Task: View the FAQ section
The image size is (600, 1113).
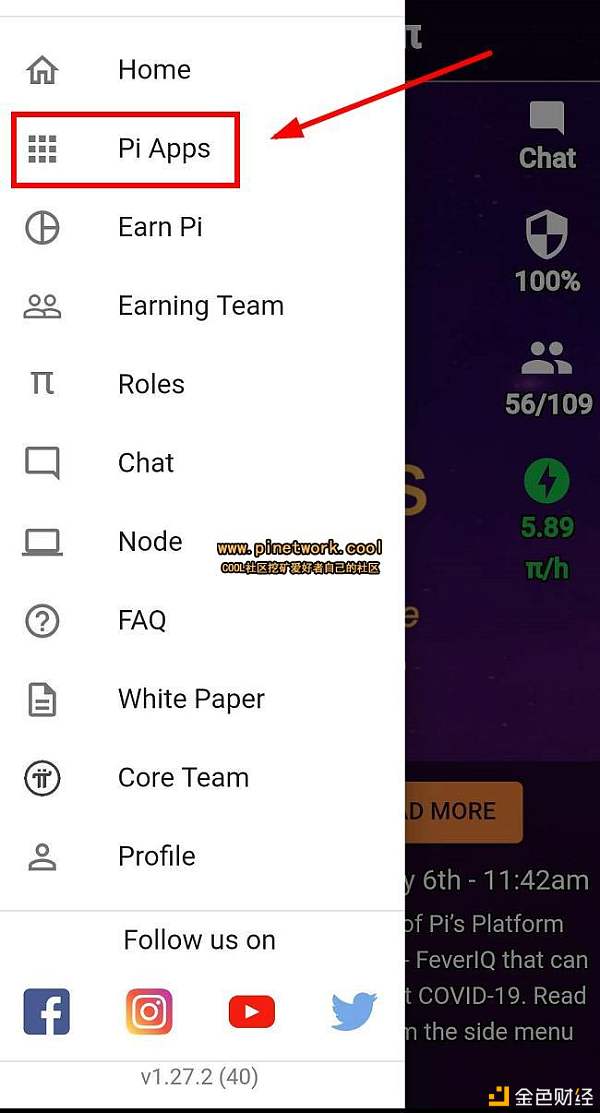Action: [x=142, y=620]
